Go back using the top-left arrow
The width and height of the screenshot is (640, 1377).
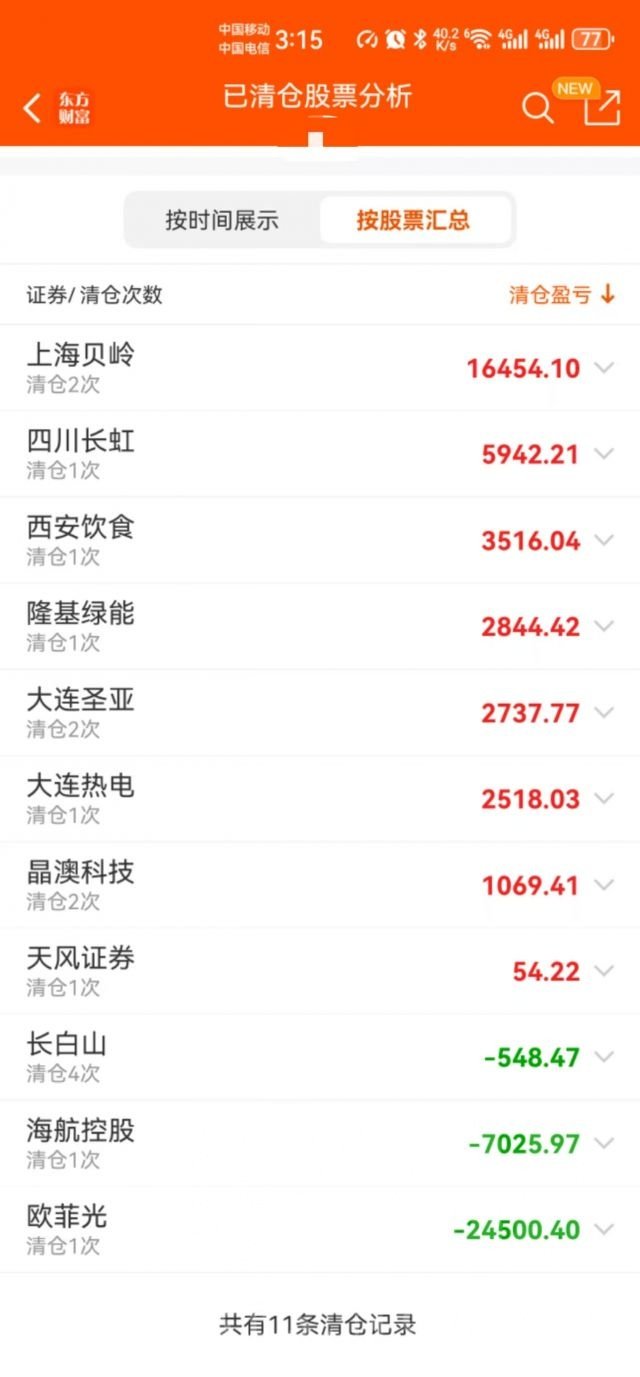pyautogui.click(x=32, y=107)
